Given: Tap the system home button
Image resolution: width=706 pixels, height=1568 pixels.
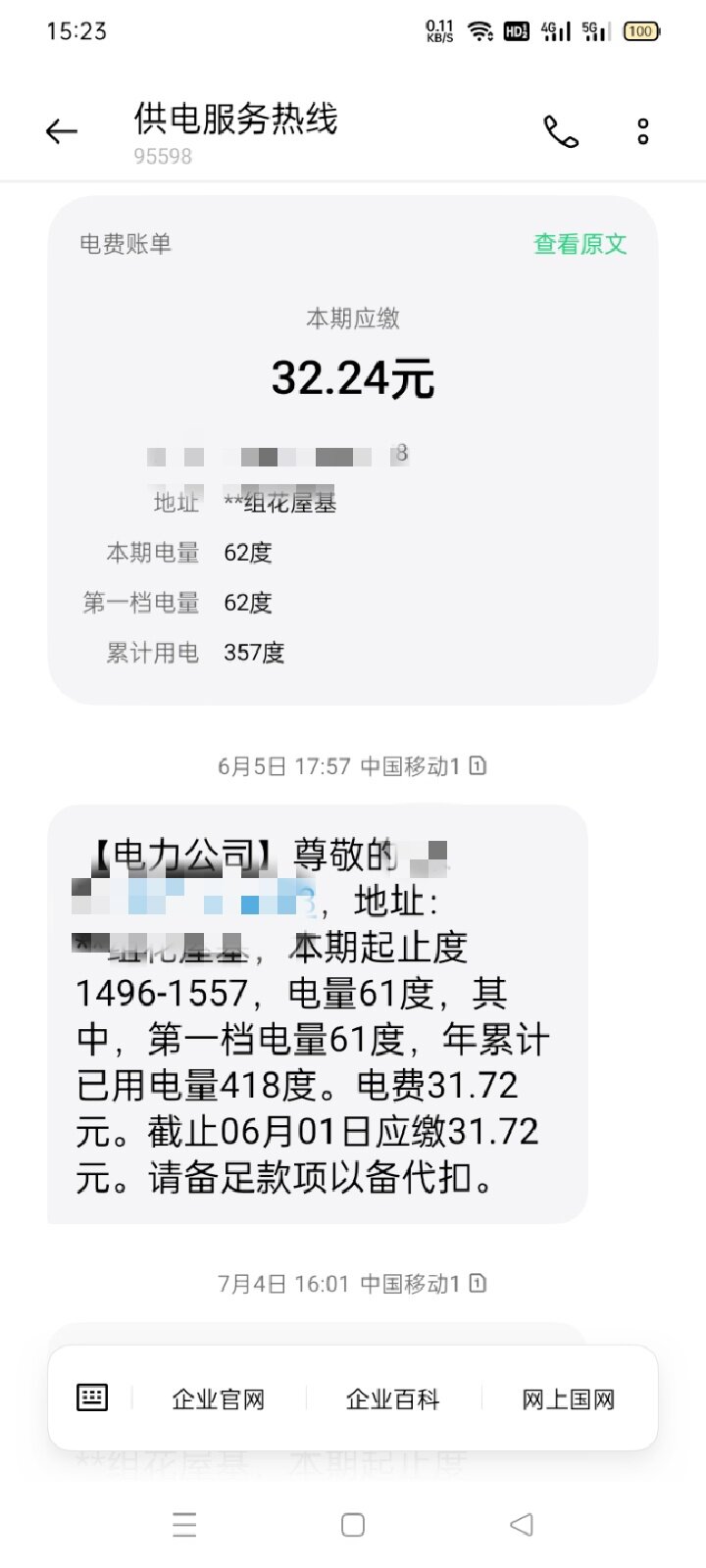Looking at the screenshot, I should coord(353,1524).
